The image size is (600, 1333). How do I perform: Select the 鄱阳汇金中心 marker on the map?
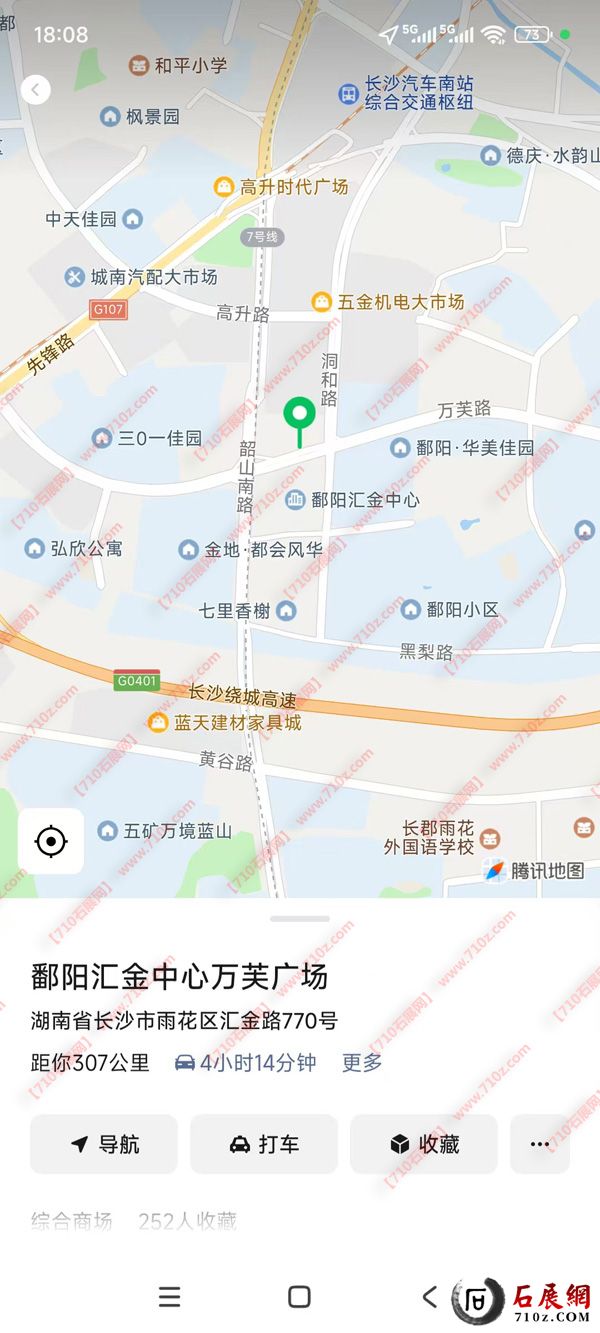point(296,500)
